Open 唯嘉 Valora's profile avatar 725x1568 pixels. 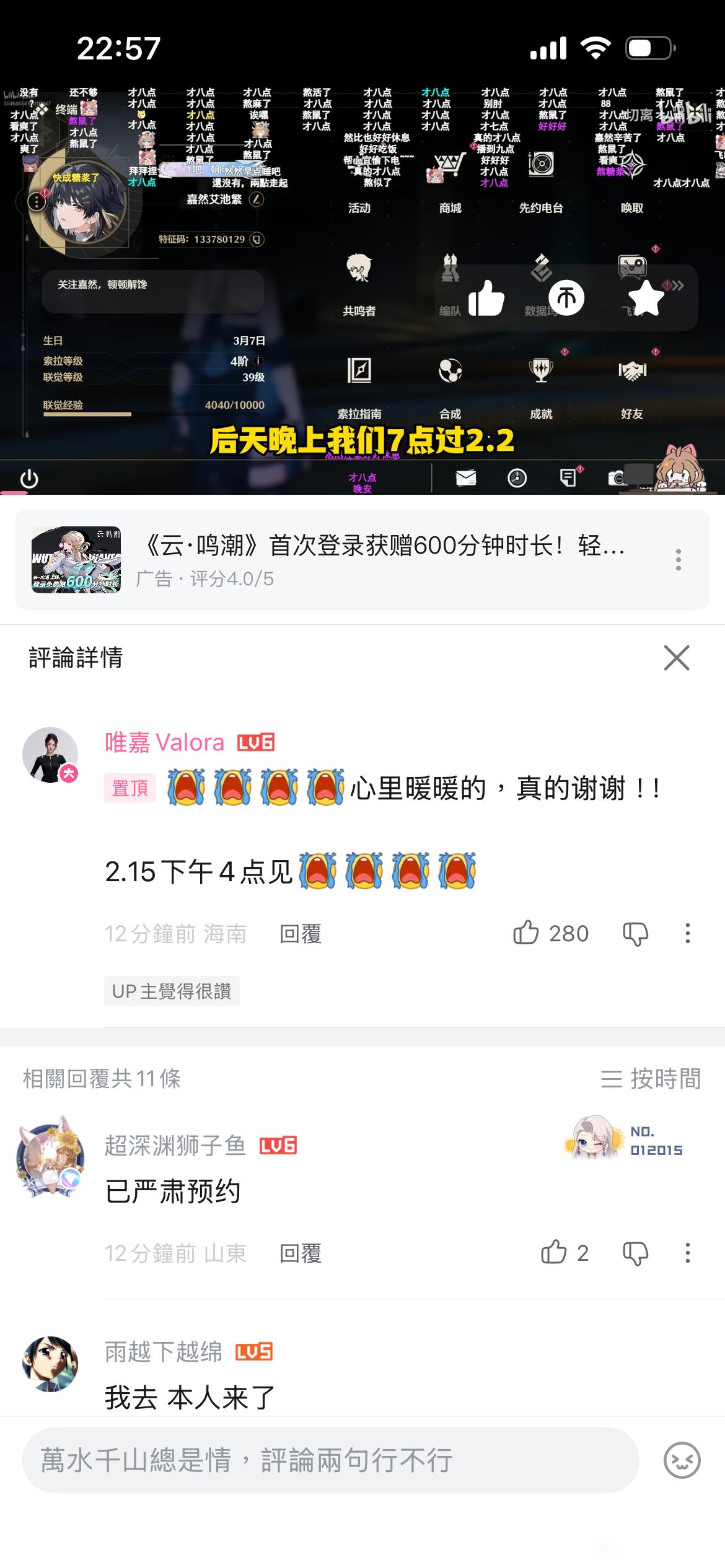pos(50,755)
